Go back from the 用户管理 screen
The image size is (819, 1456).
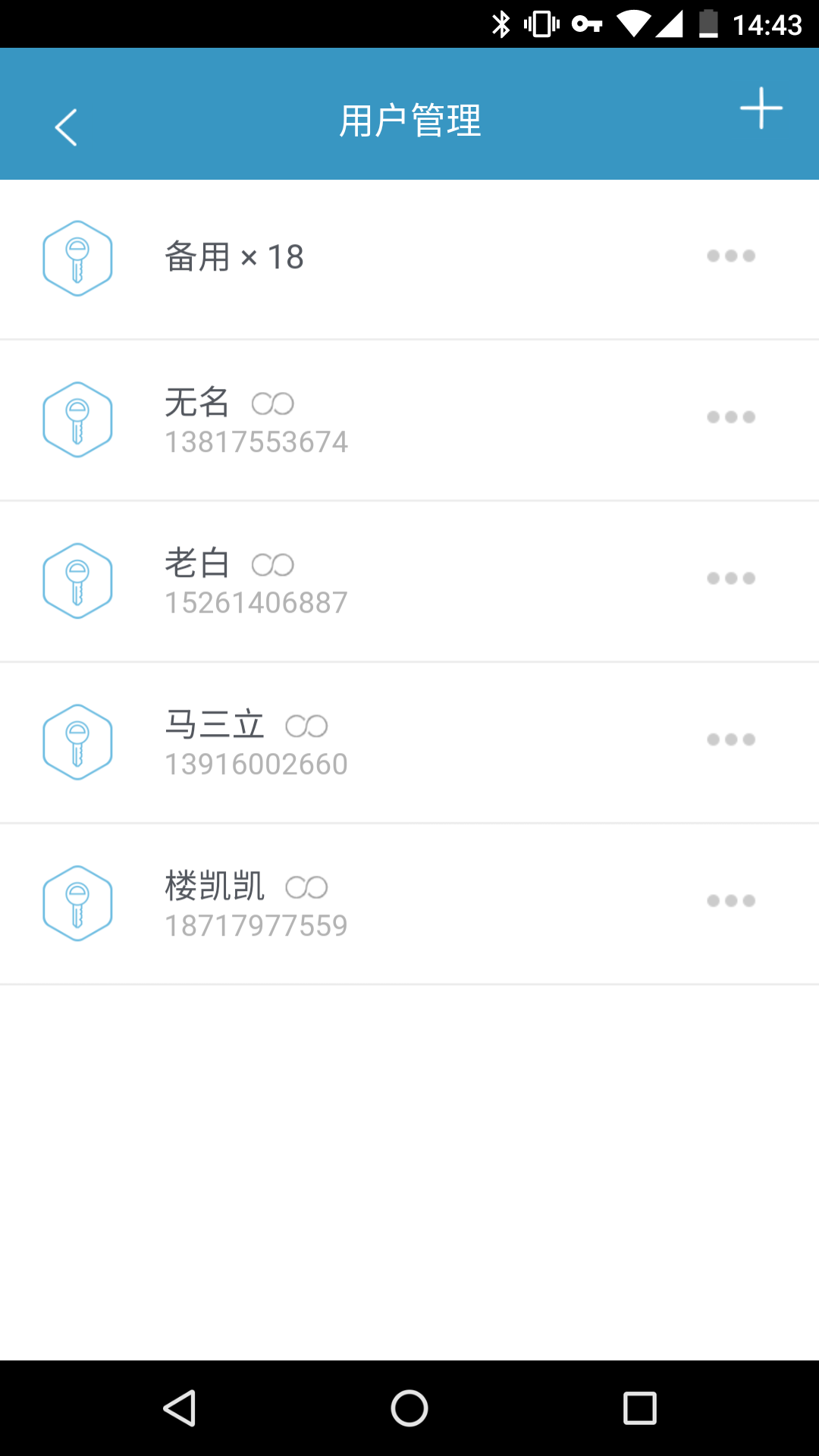pyautogui.click(x=67, y=127)
